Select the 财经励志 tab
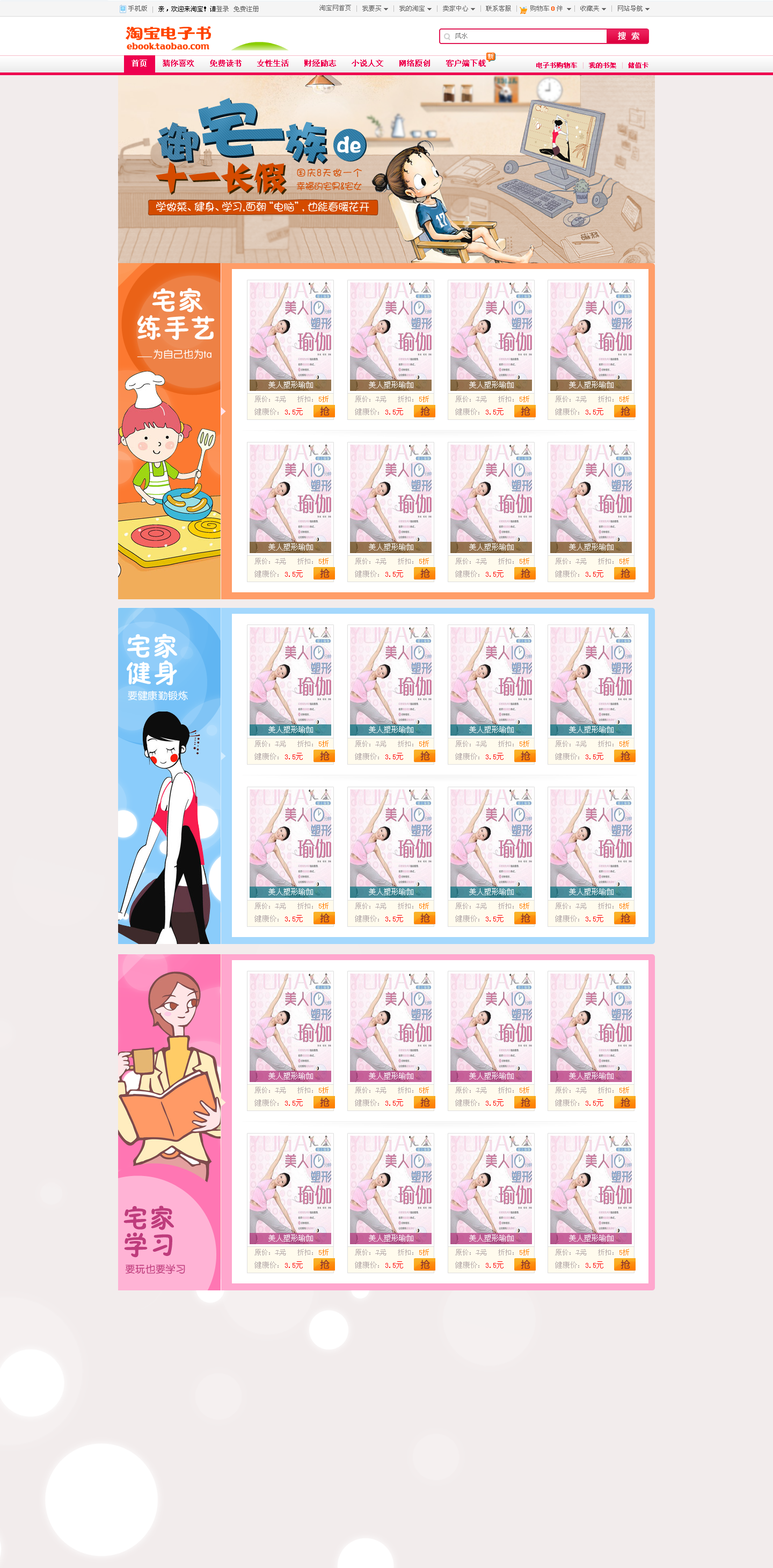 point(319,63)
